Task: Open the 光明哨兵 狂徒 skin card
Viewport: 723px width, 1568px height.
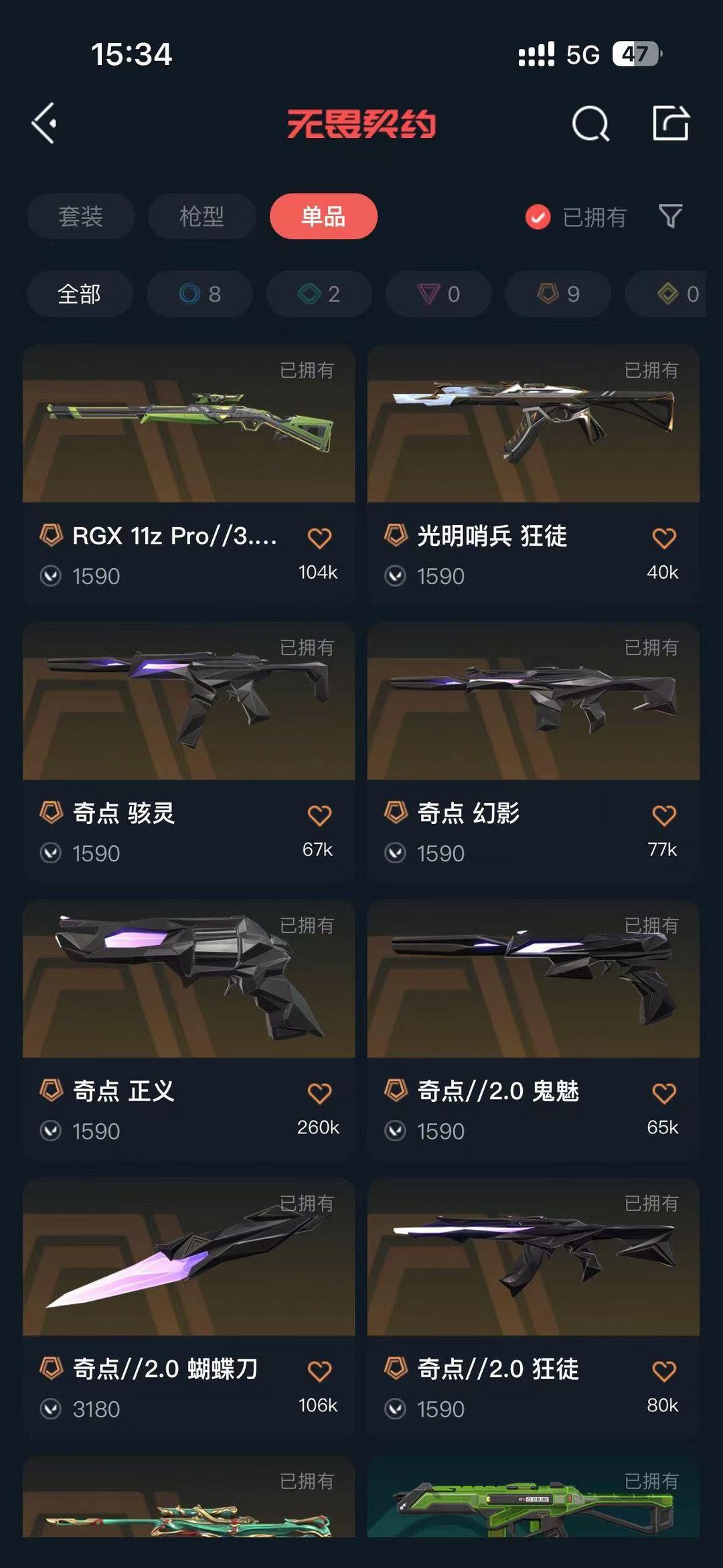Action: (x=534, y=476)
